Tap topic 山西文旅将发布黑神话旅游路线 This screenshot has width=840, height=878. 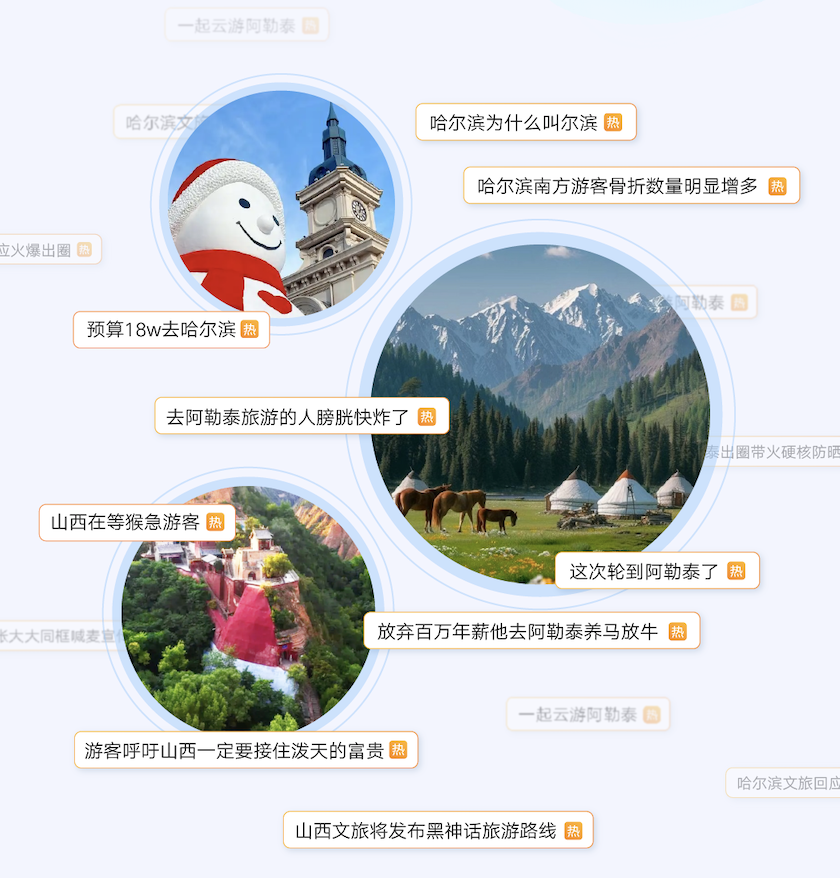click(x=437, y=831)
